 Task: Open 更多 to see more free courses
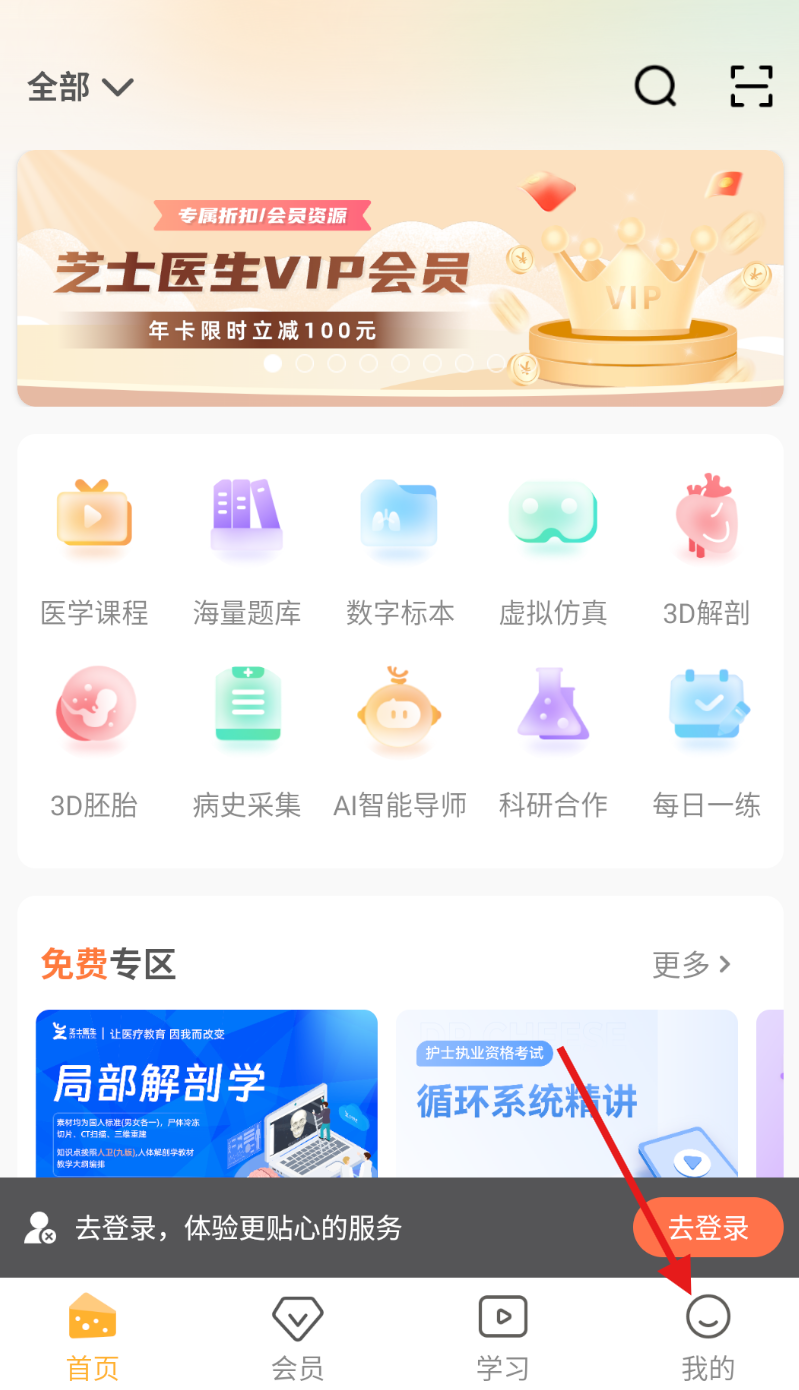coord(692,964)
